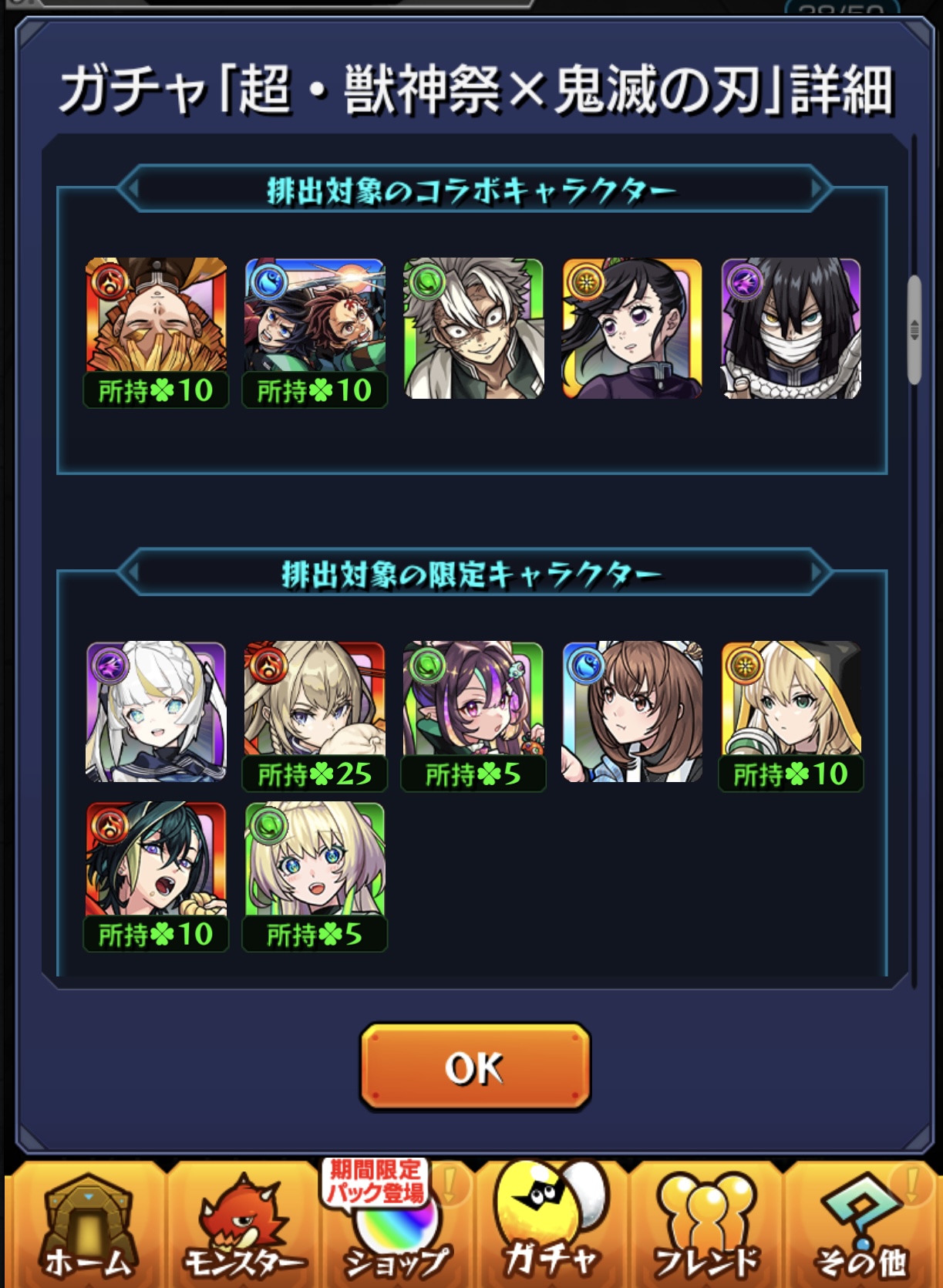This screenshot has width=943, height=1288.
Task: Open the white-haired dark limited character
Action: [x=156, y=711]
